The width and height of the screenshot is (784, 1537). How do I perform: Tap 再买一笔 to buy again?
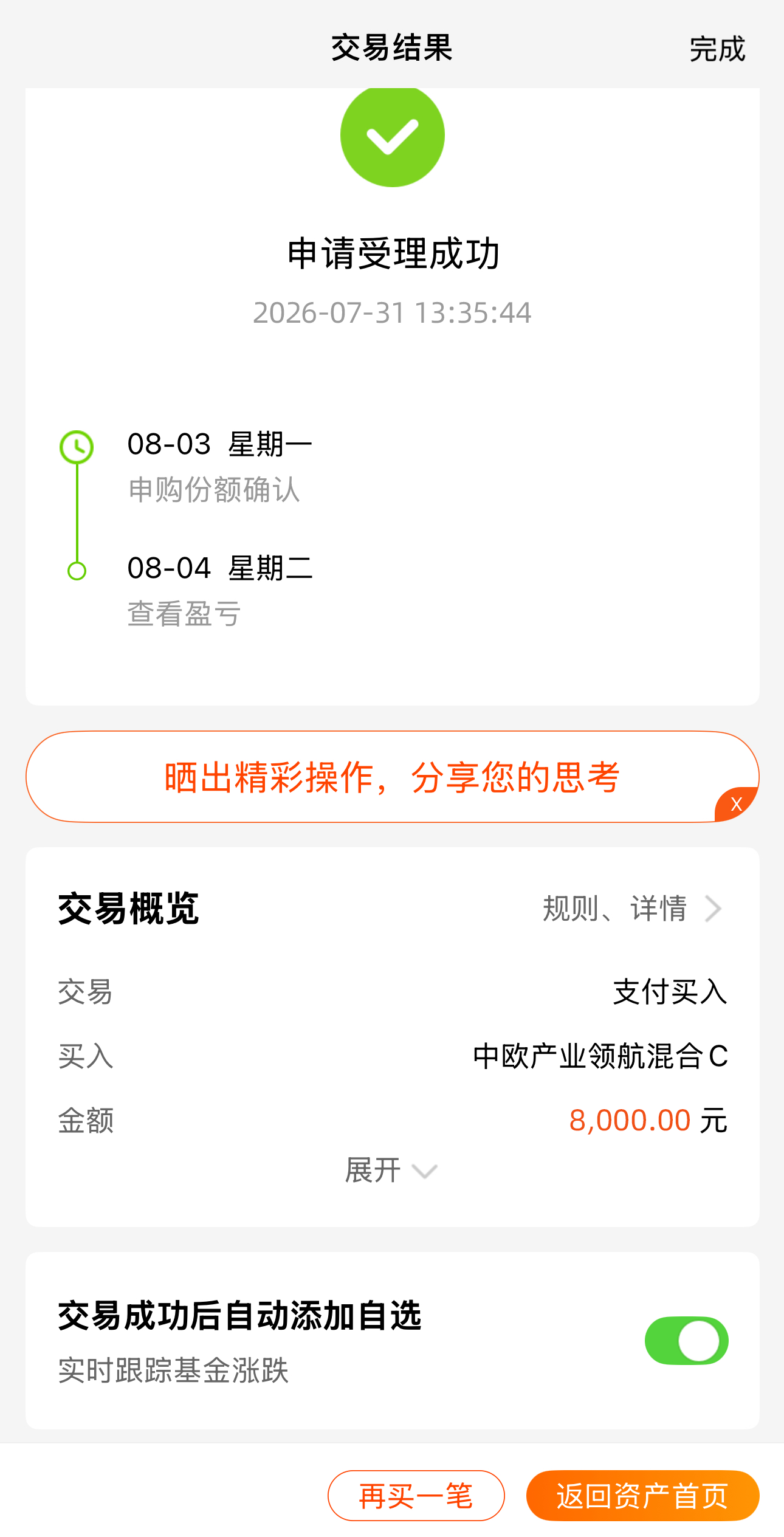tap(416, 1495)
